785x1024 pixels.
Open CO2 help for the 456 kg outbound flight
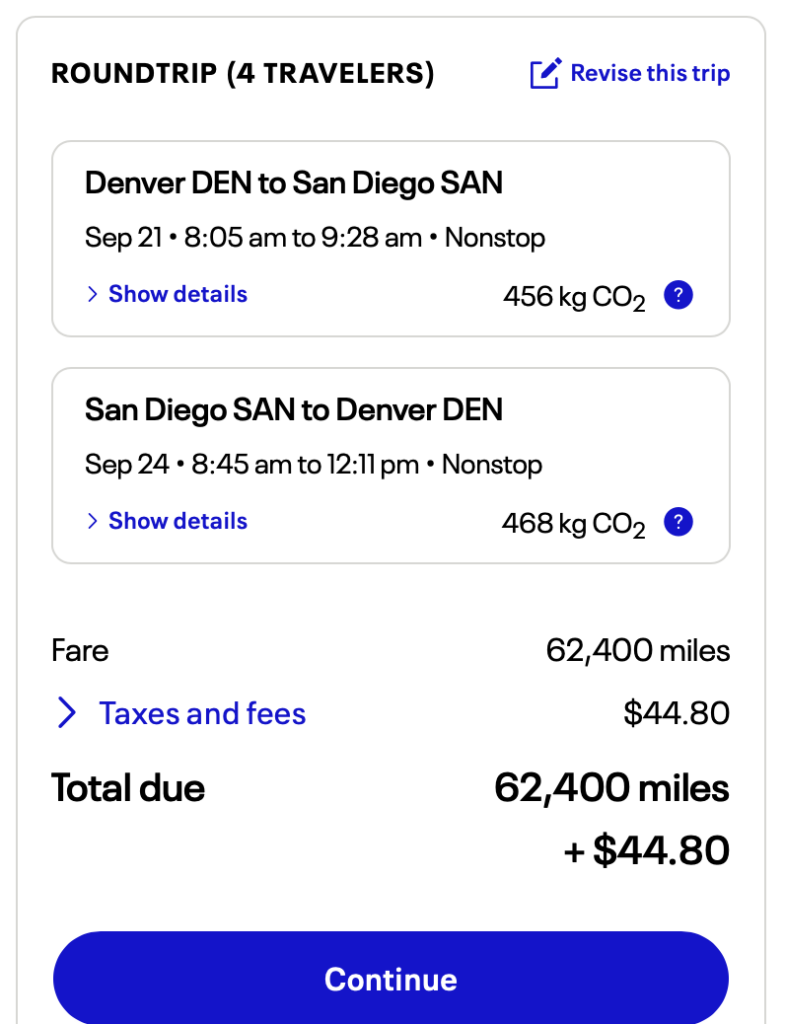pyautogui.click(x=677, y=295)
